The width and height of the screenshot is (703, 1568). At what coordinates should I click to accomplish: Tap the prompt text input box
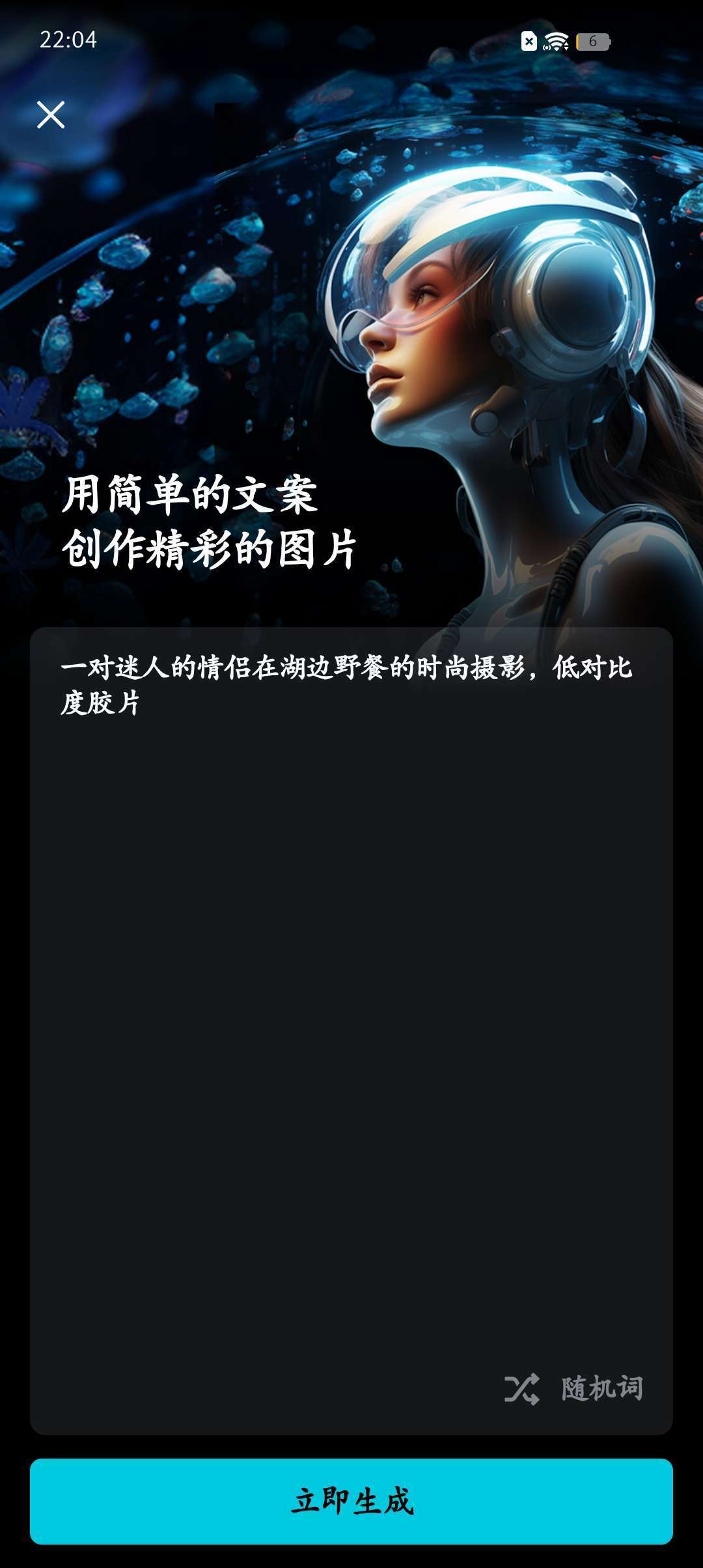(x=351, y=977)
